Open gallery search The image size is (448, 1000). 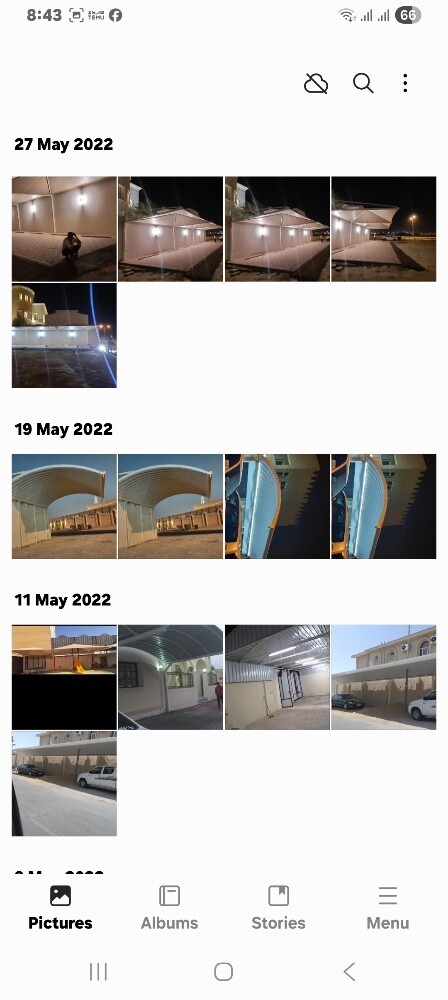363,83
